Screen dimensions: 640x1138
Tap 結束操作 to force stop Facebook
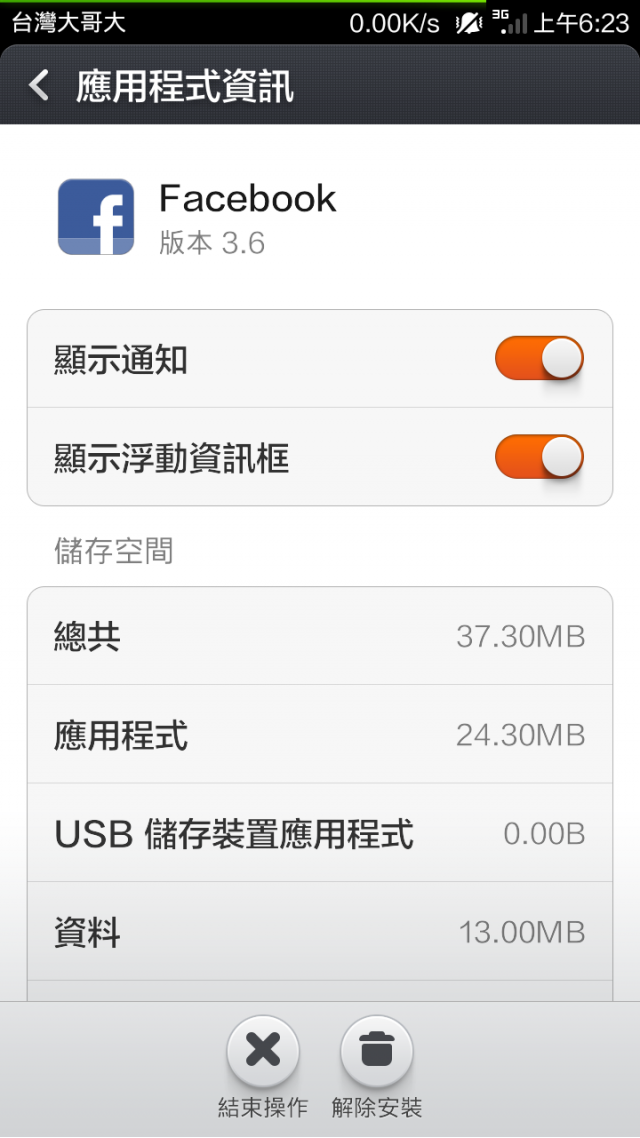click(263, 1052)
